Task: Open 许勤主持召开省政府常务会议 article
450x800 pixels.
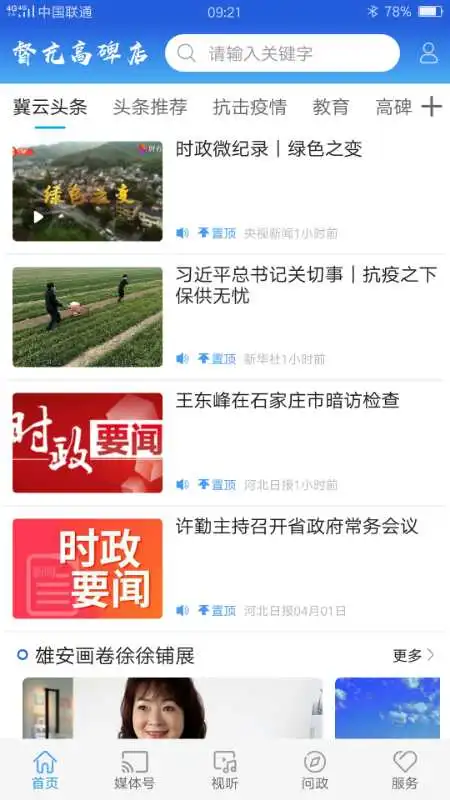Action: (297, 526)
